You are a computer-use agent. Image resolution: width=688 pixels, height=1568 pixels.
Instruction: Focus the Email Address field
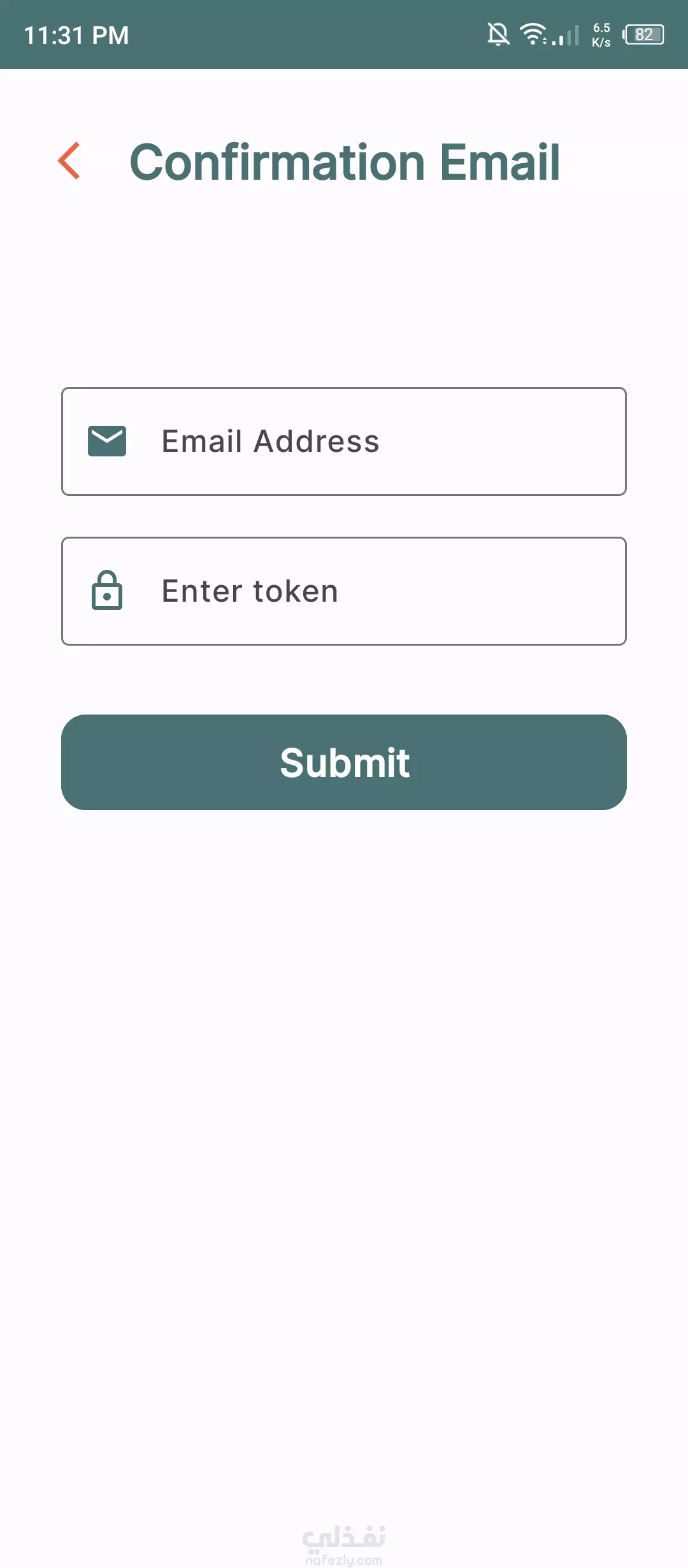344,441
